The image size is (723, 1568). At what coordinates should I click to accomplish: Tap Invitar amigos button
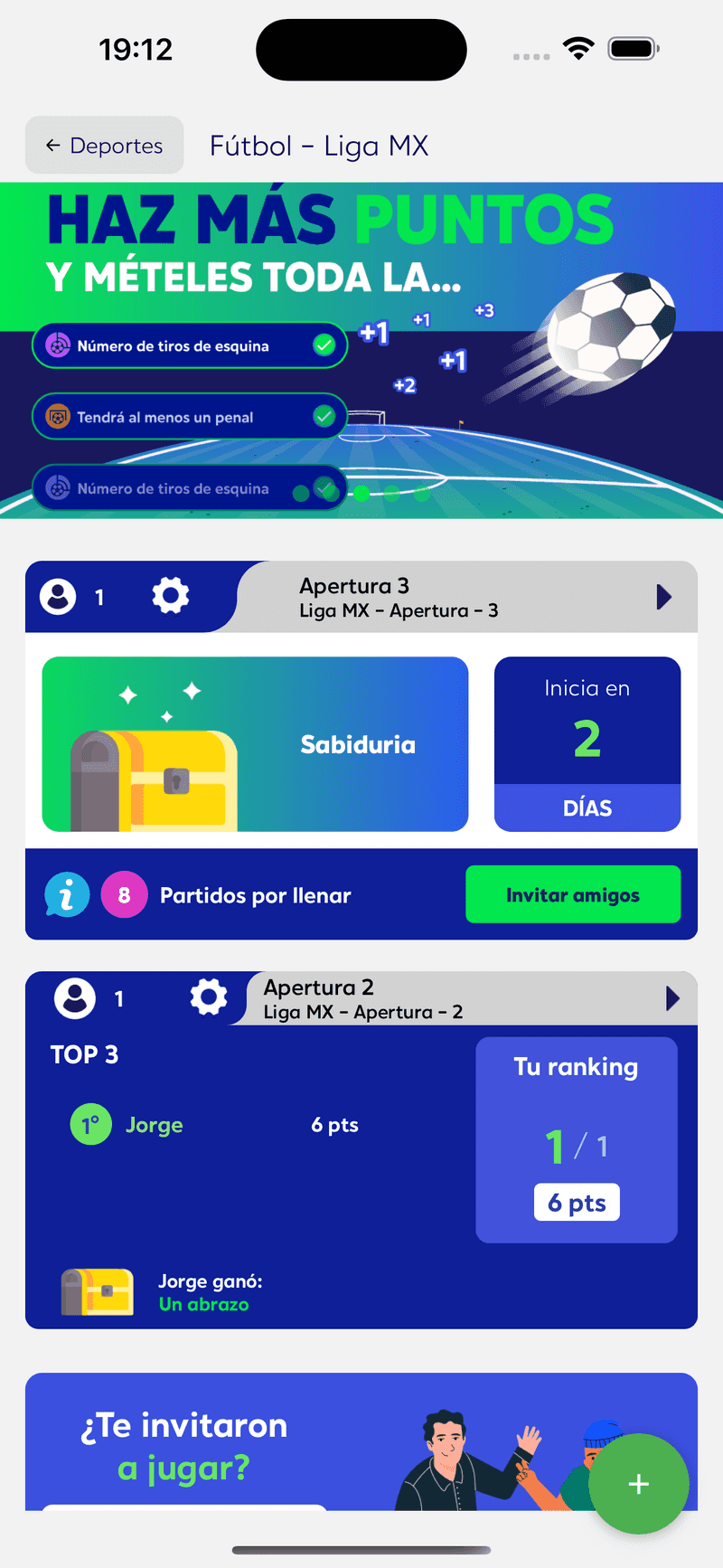click(x=572, y=894)
